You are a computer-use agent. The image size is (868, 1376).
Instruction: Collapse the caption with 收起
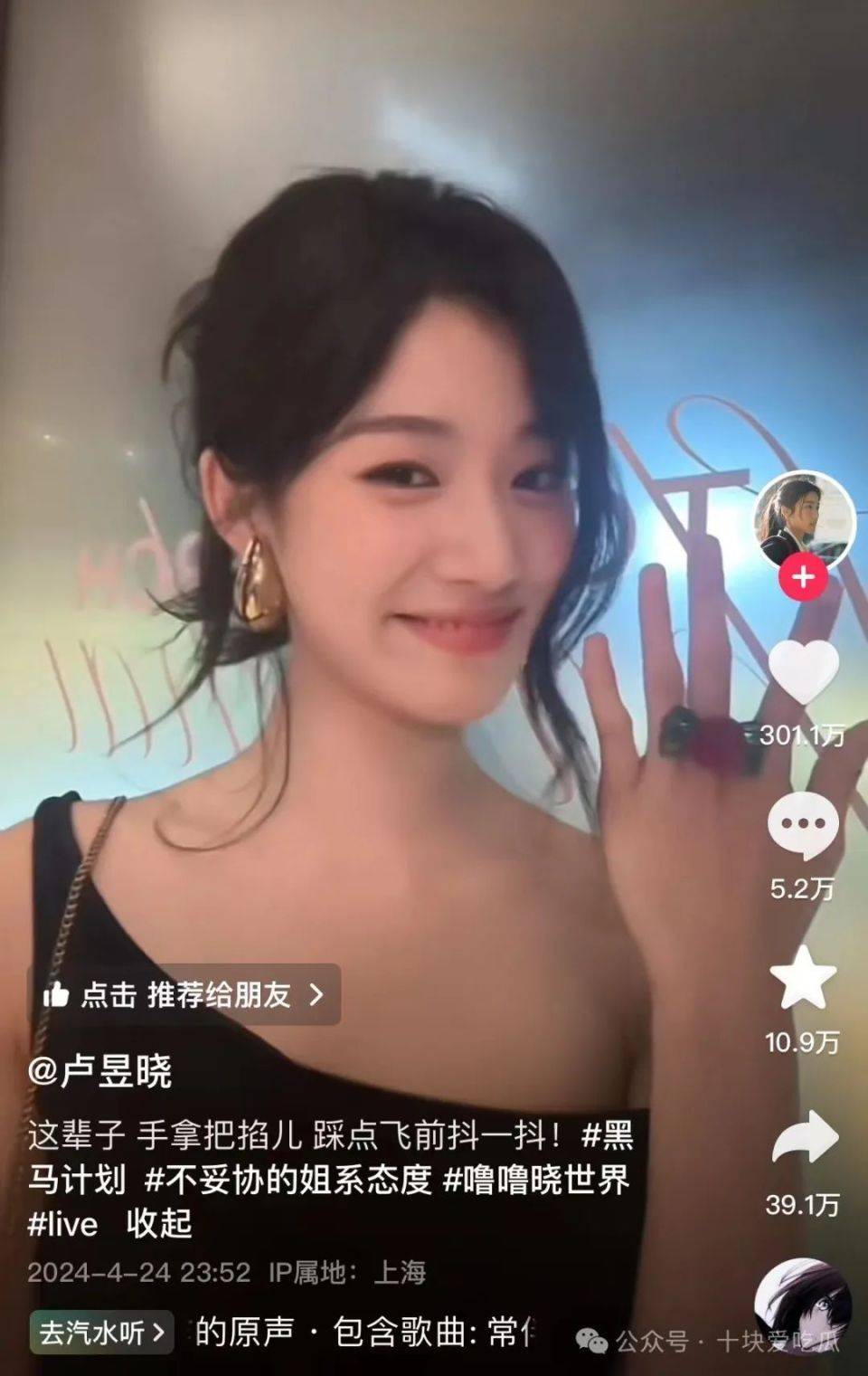point(159,1224)
